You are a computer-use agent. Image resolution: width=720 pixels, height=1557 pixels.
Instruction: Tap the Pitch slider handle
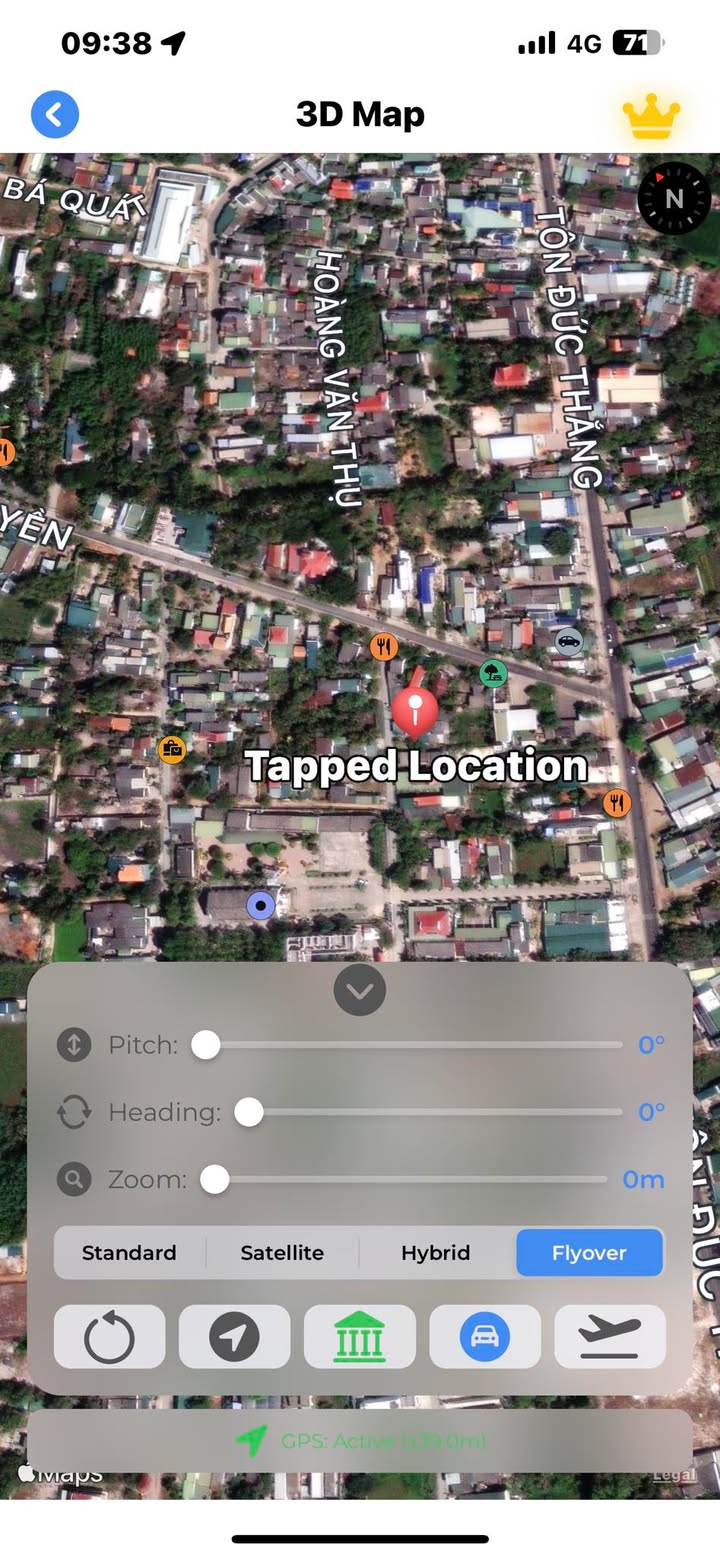tap(206, 1045)
